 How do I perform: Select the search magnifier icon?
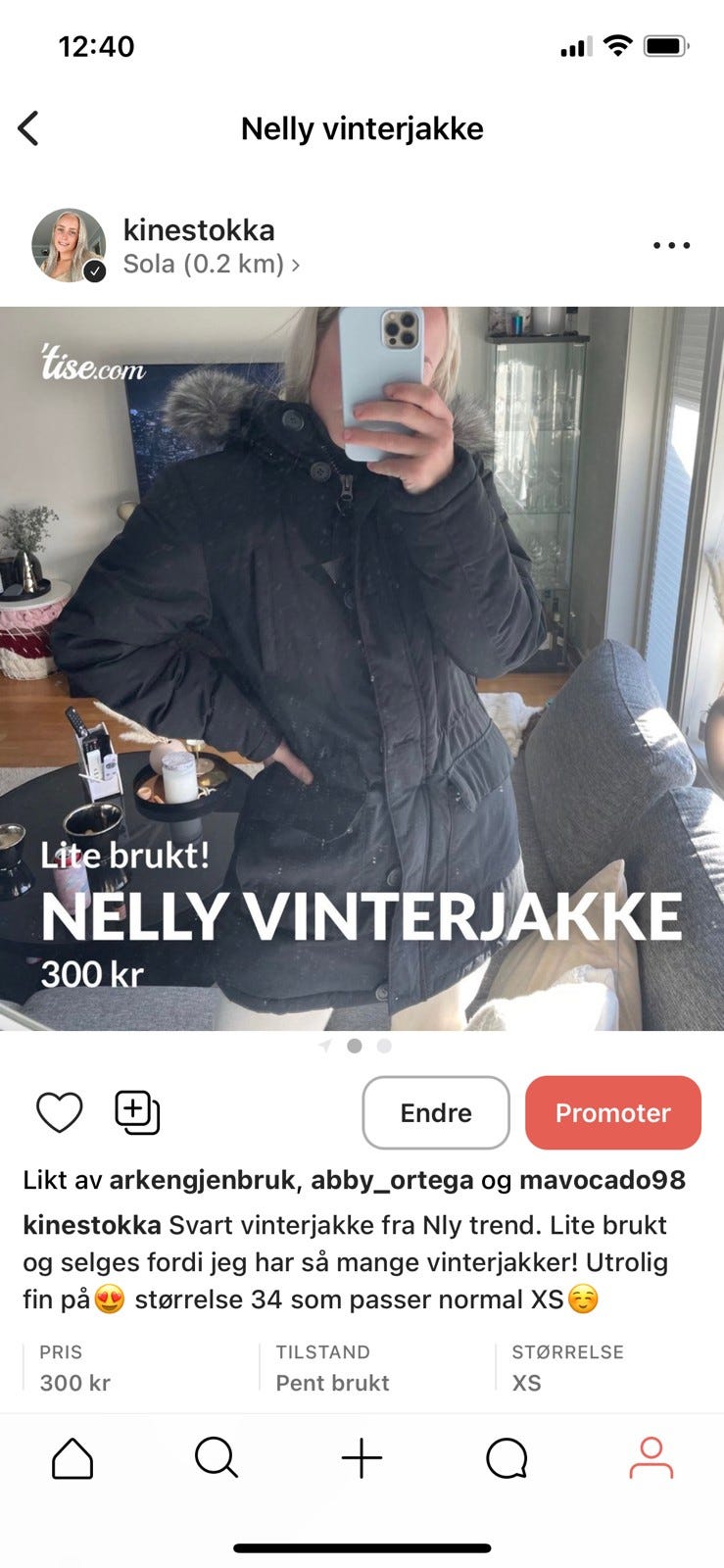217,1458
